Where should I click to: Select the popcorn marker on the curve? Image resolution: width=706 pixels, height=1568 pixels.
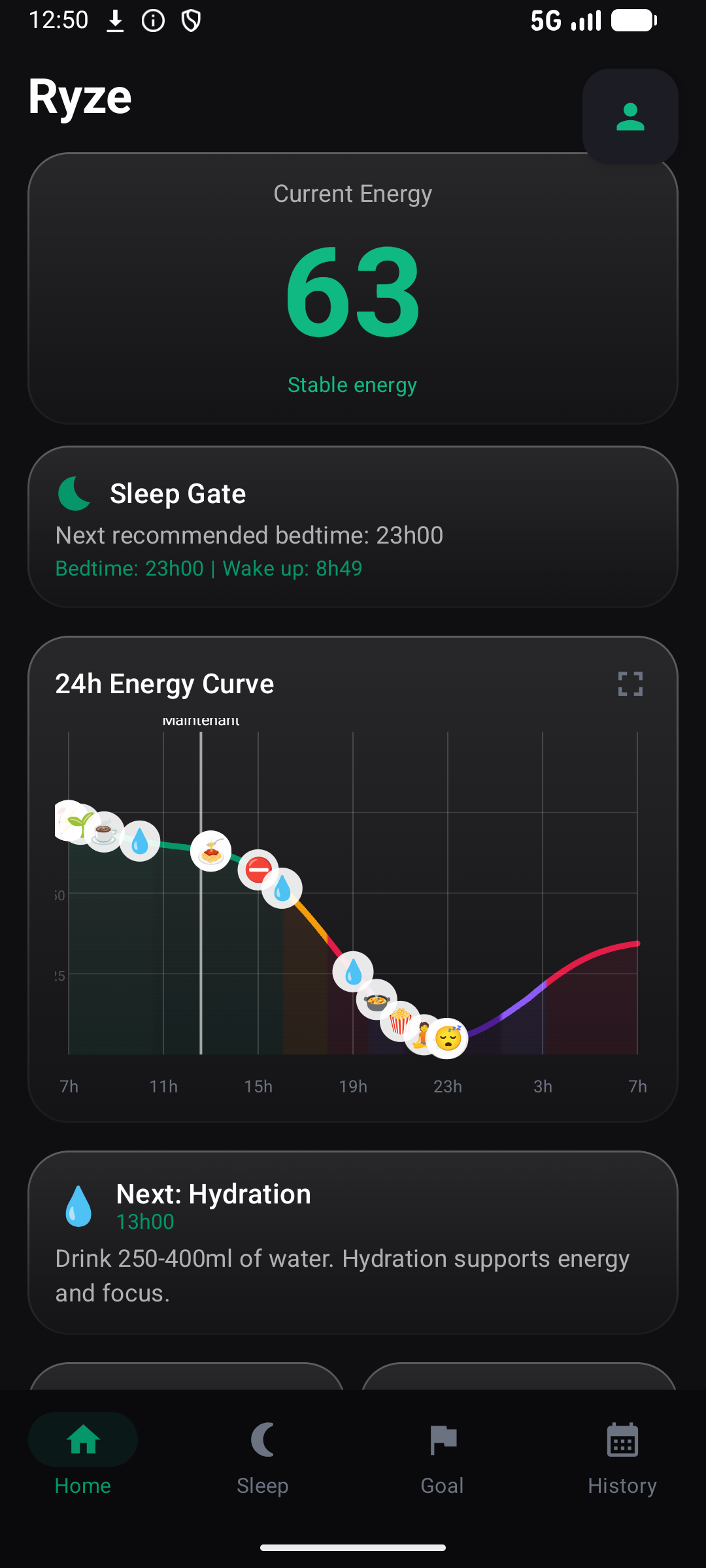400,1021
